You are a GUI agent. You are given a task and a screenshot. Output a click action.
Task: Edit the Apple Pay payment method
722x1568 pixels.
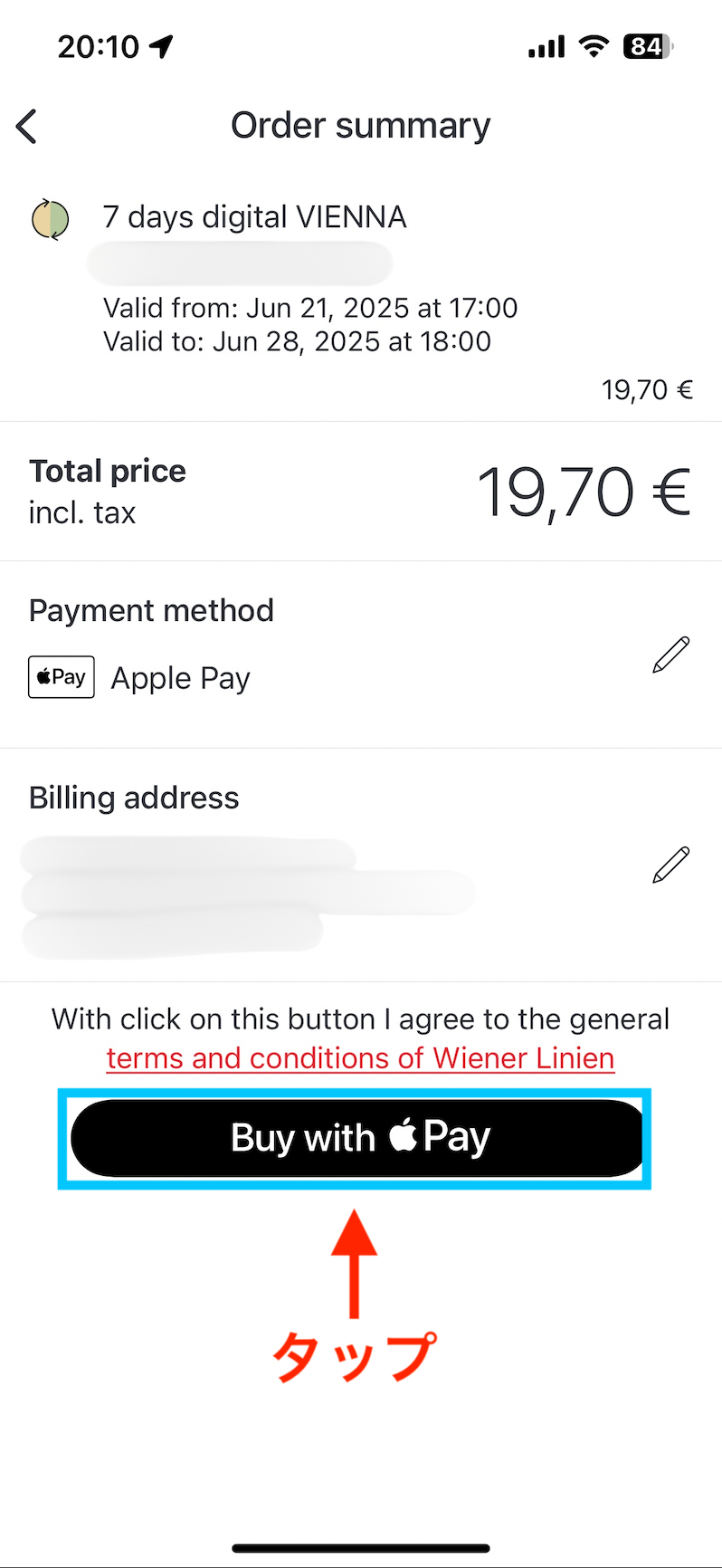click(670, 655)
